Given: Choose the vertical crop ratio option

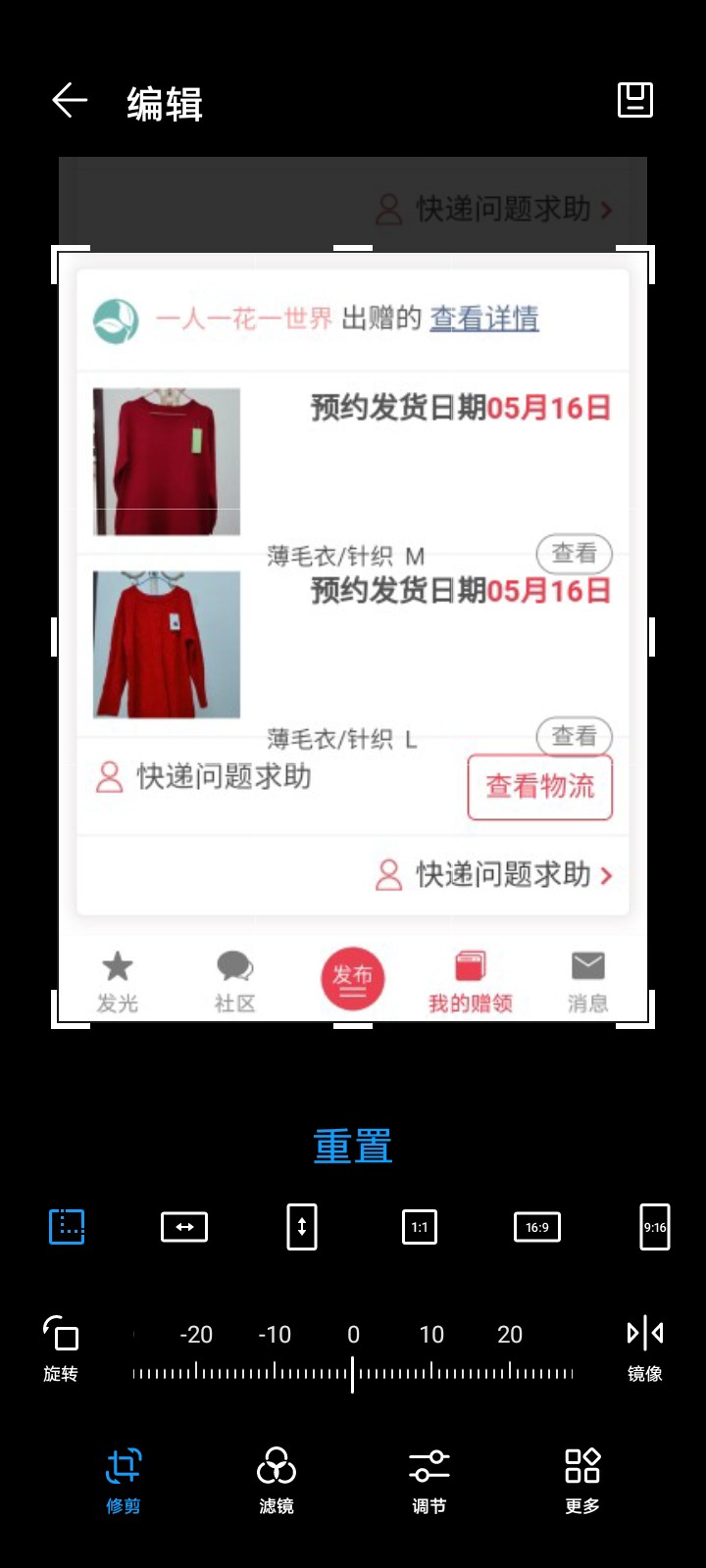Looking at the screenshot, I should pos(302,1227).
